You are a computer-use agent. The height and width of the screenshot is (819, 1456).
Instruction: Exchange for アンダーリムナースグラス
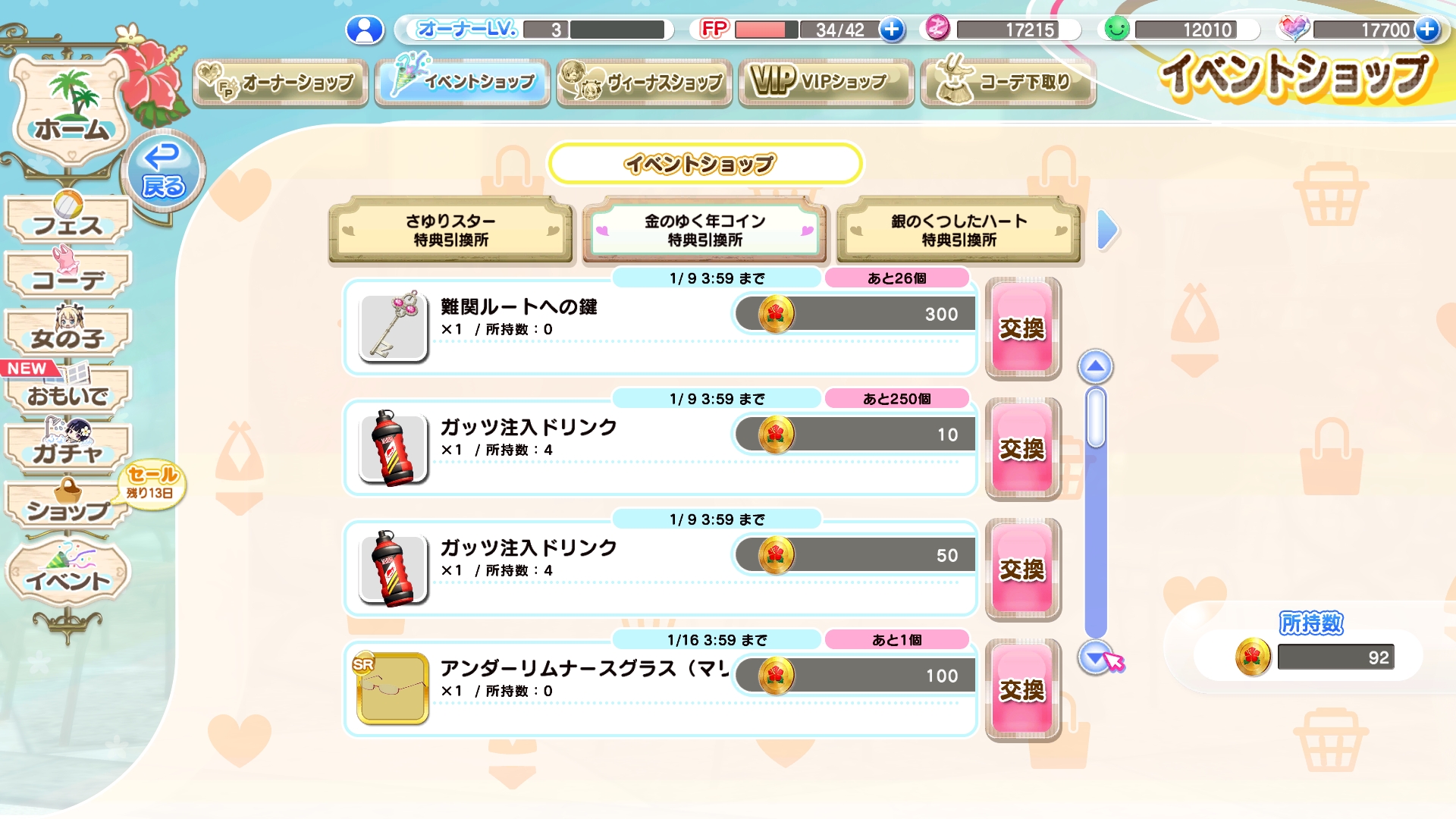click(x=1022, y=690)
